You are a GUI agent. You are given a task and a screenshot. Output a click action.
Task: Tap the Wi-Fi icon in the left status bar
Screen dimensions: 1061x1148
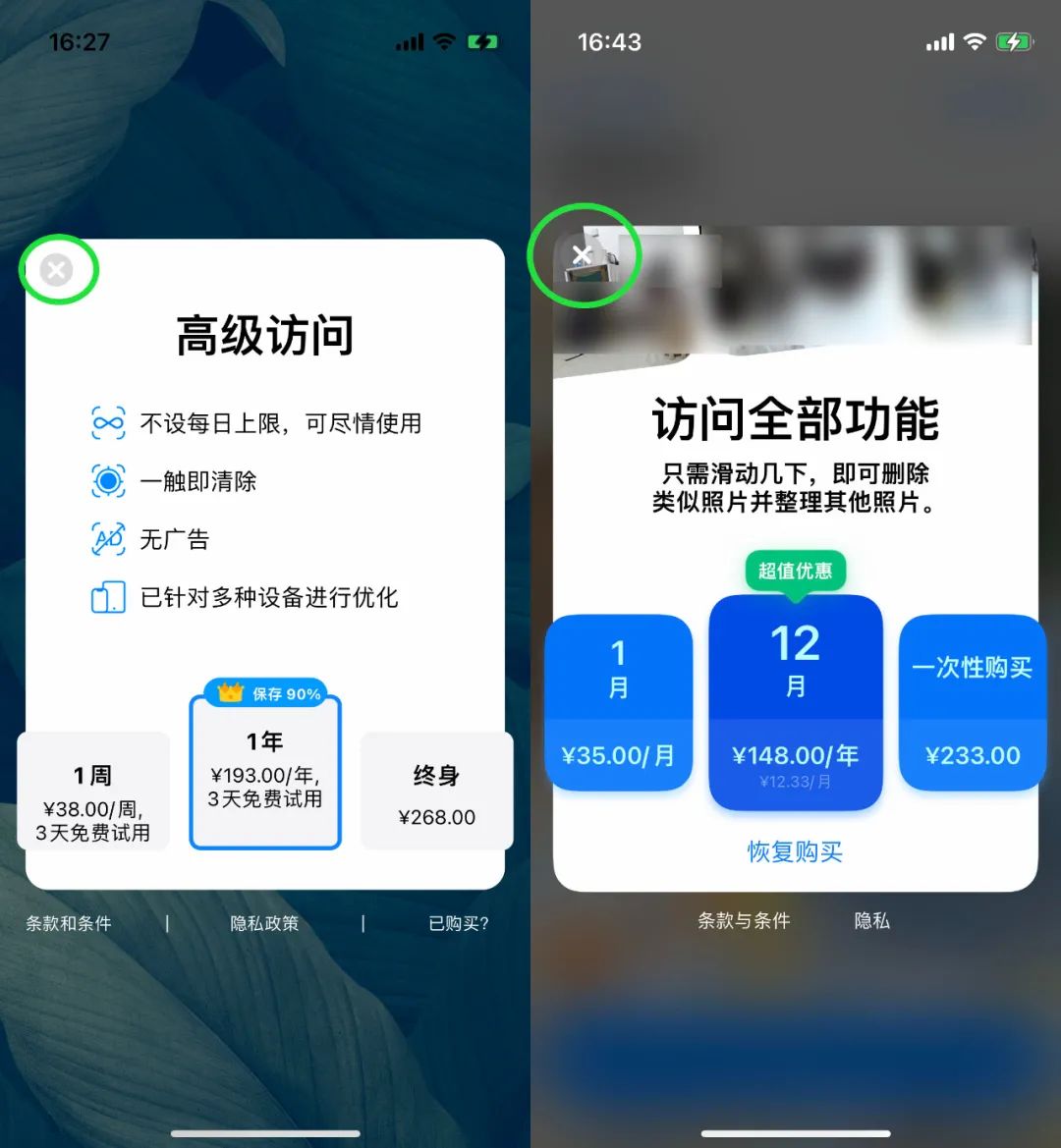pyautogui.click(x=443, y=41)
